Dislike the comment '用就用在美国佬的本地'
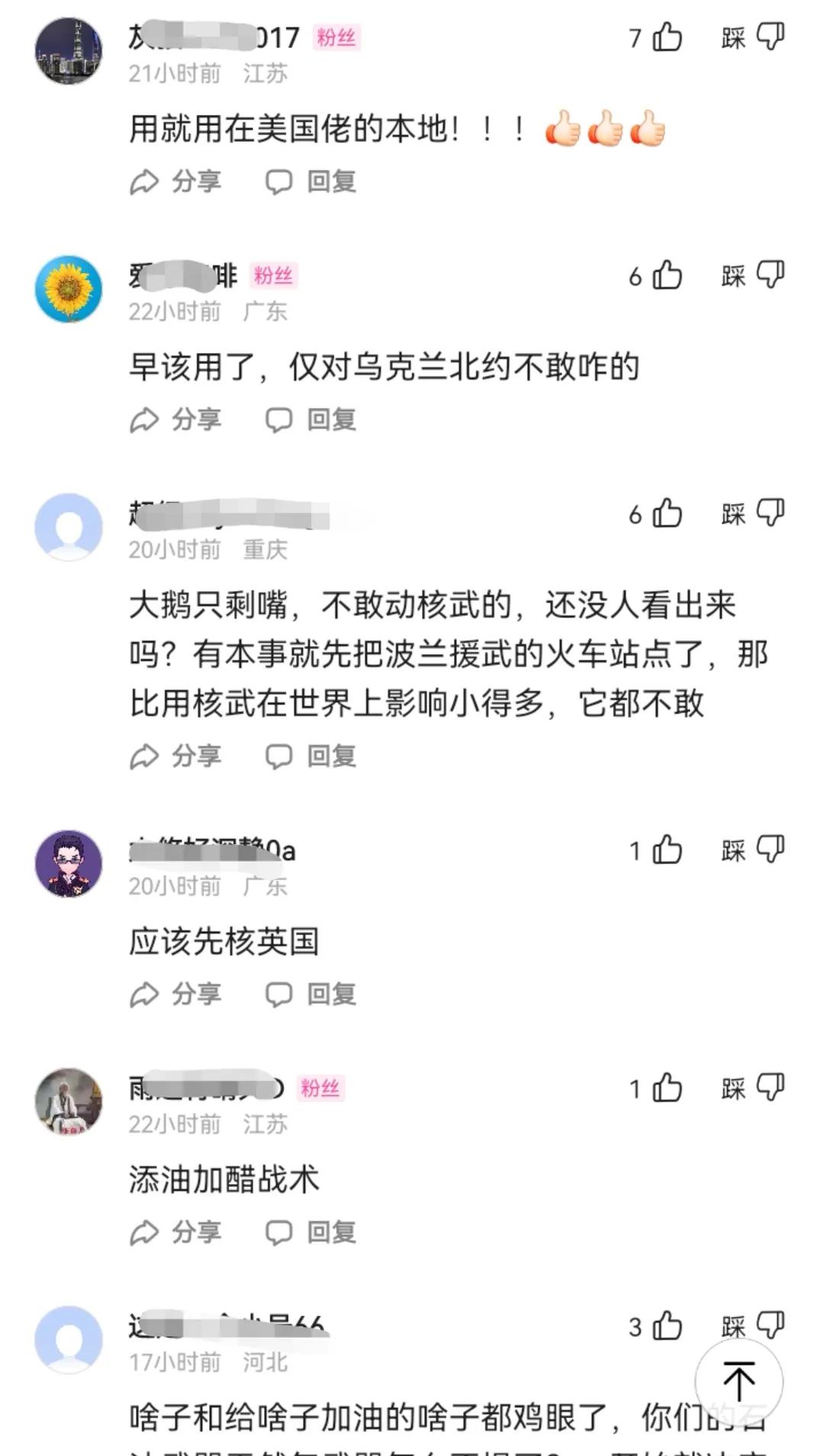Viewport: 817px width, 1456px height. point(769,37)
